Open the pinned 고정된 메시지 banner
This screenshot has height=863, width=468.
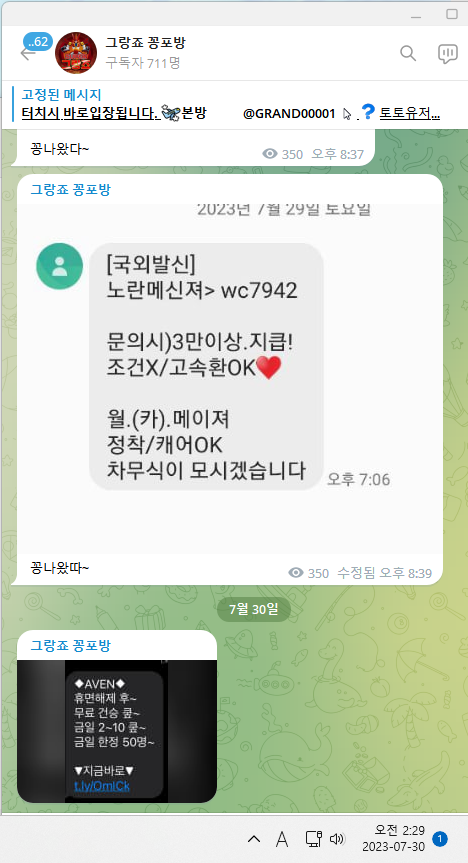click(x=231, y=105)
